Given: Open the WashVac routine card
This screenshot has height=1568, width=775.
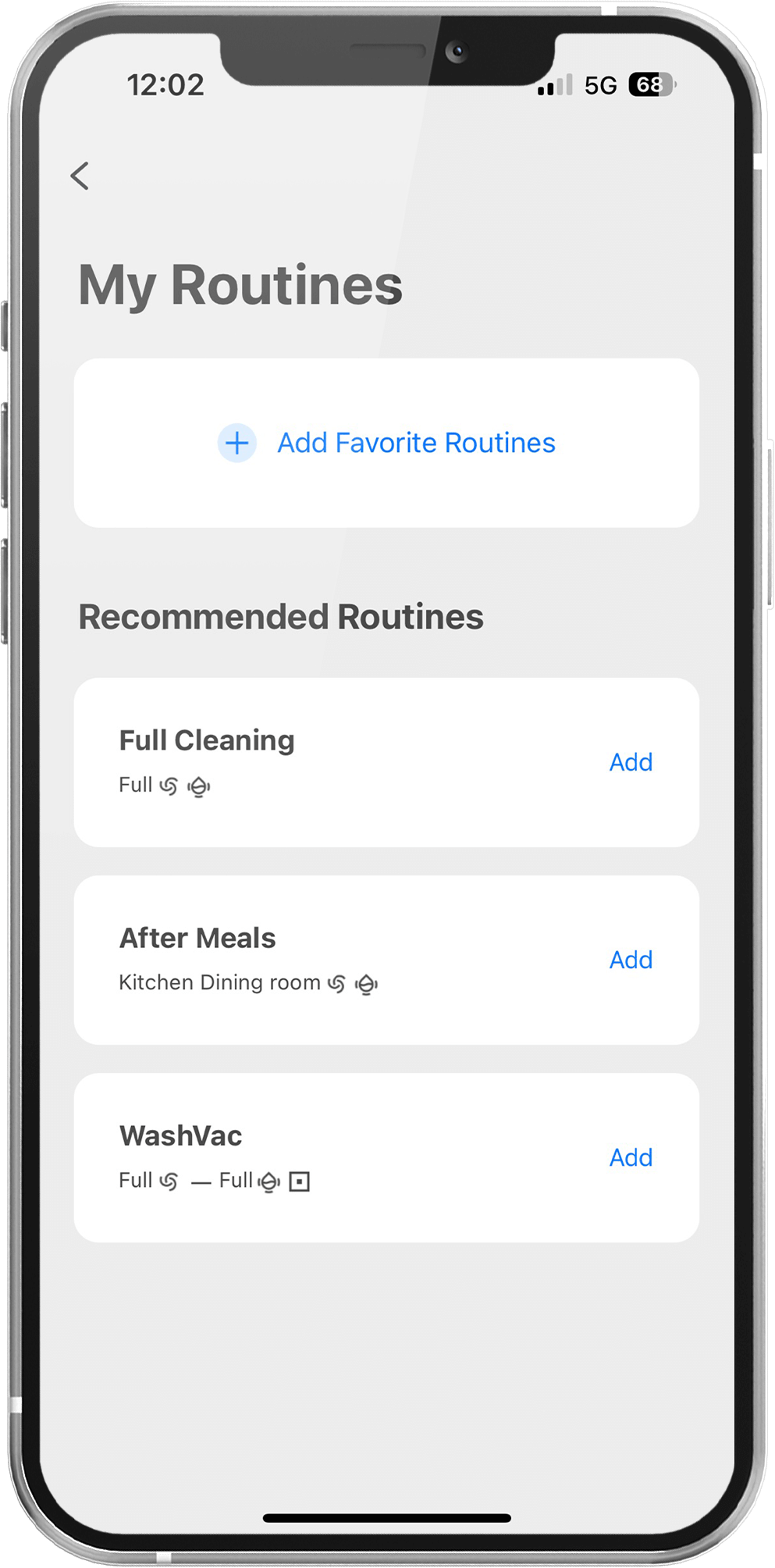Looking at the screenshot, I should (312, 1156).
